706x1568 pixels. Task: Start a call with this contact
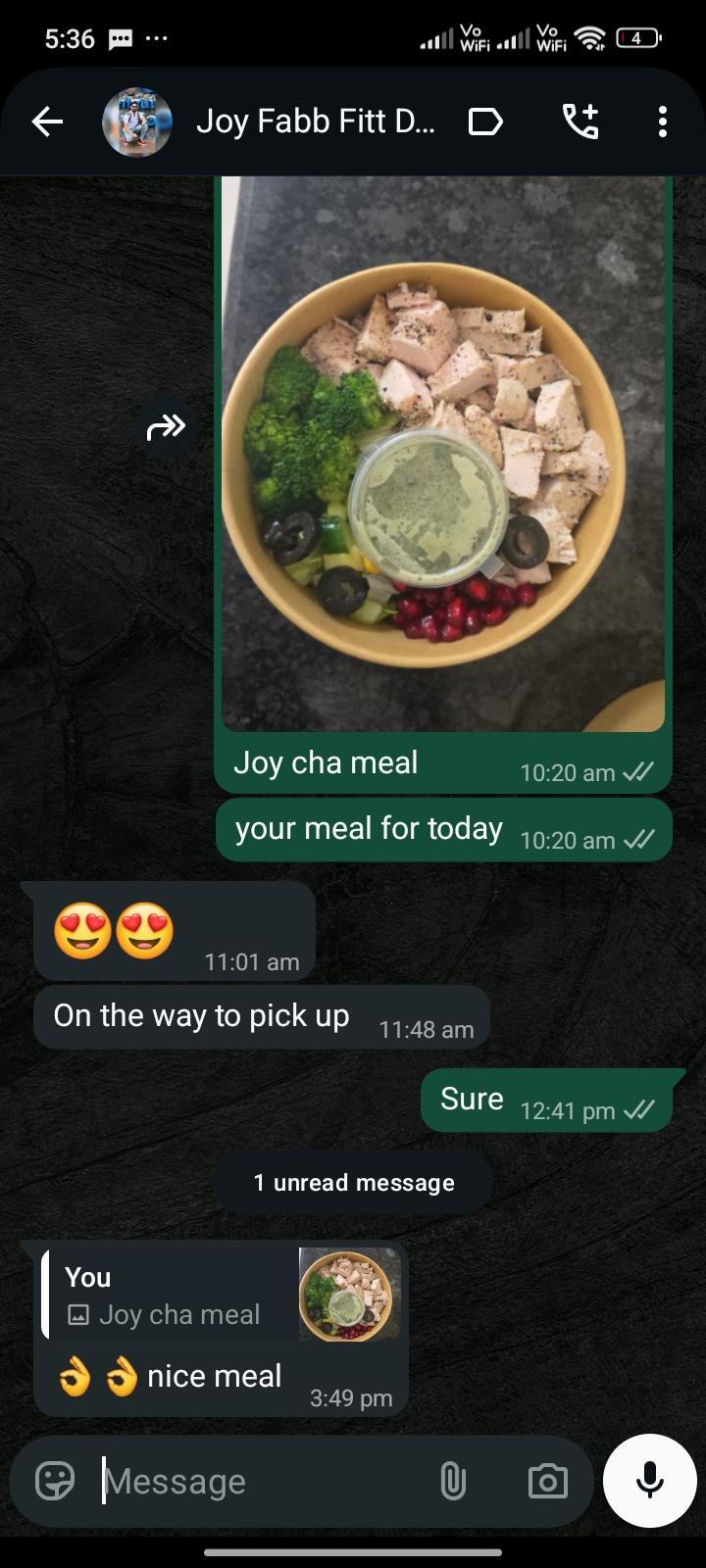(580, 122)
